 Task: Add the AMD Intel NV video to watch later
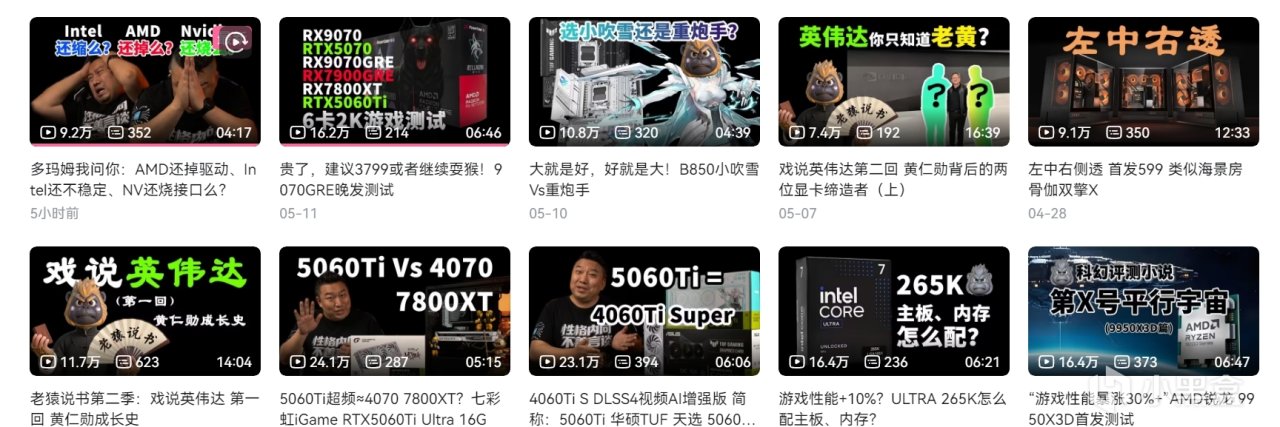[237, 42]
